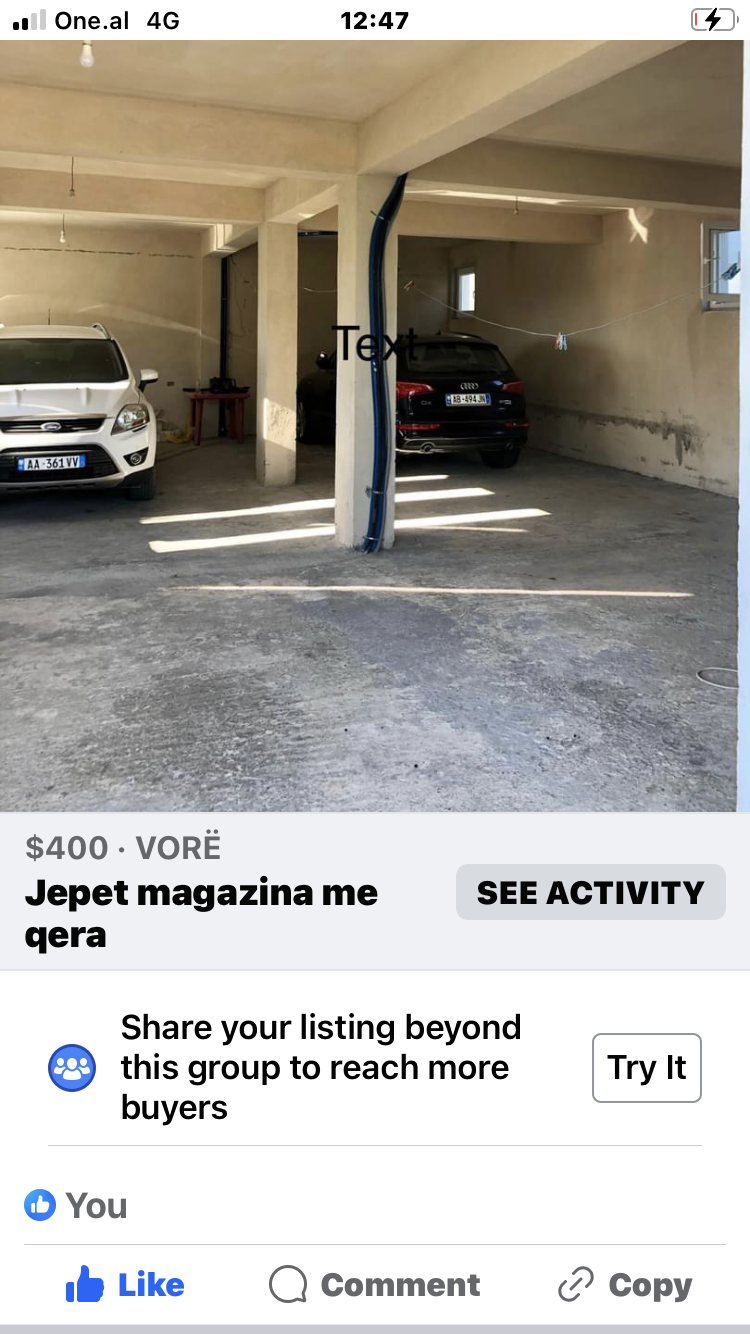View who liked the post

click(77, 1205)
